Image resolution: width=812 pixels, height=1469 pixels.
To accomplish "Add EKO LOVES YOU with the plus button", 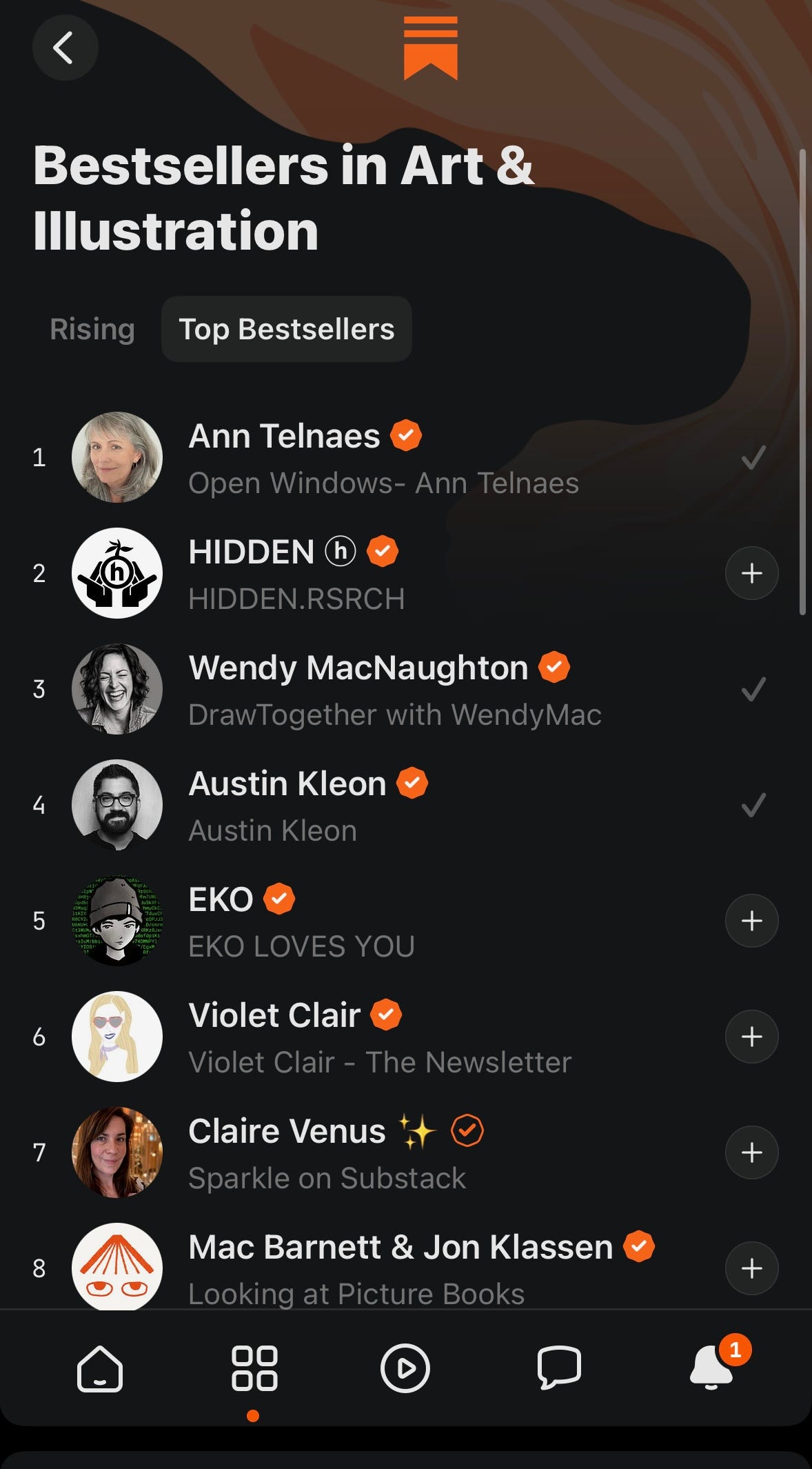I will click(751, 921).
